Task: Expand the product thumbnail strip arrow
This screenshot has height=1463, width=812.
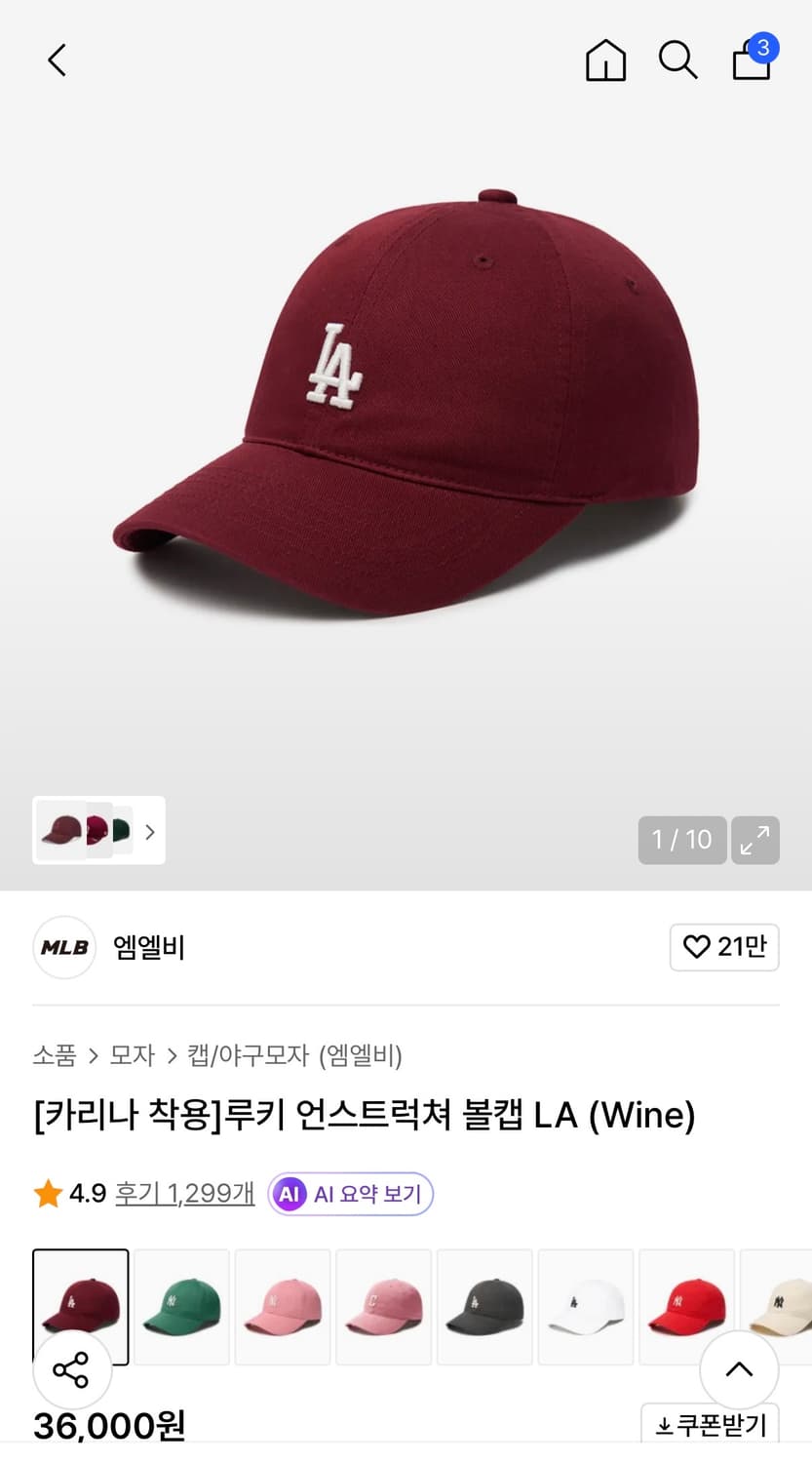Action: [150, 831]
